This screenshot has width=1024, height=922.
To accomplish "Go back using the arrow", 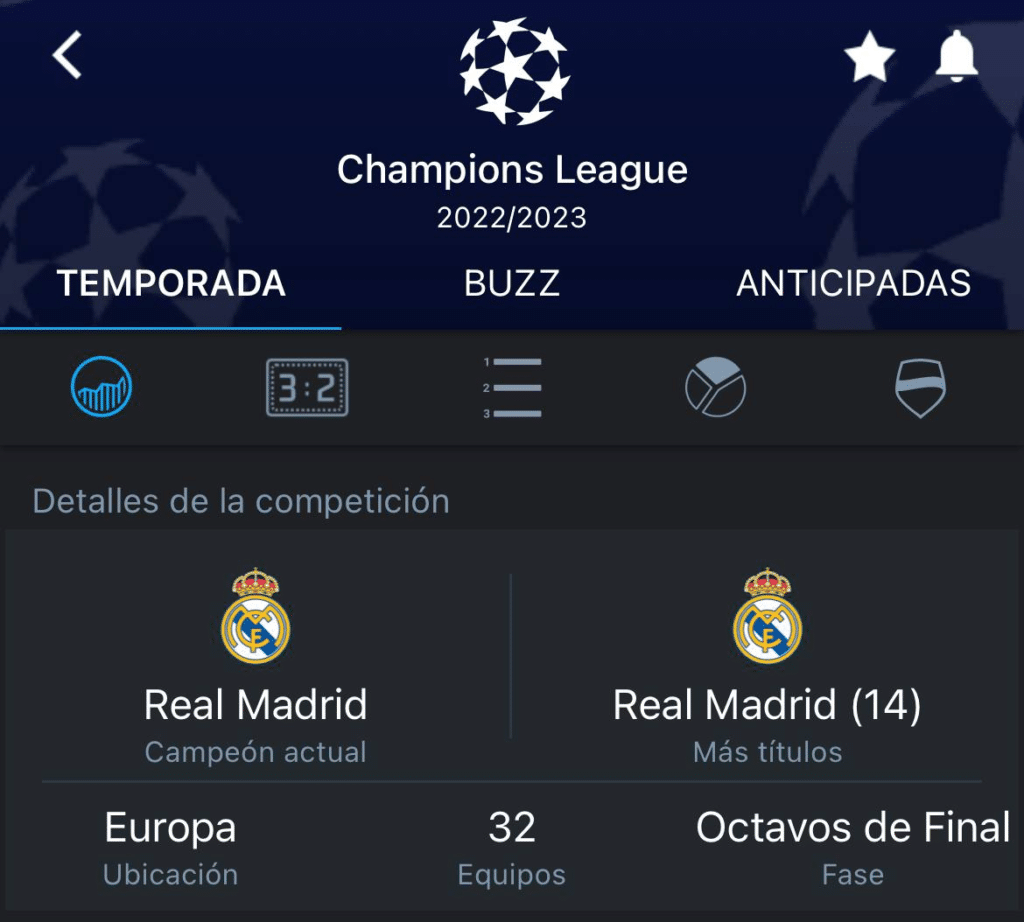I will (x=67, y=54).
